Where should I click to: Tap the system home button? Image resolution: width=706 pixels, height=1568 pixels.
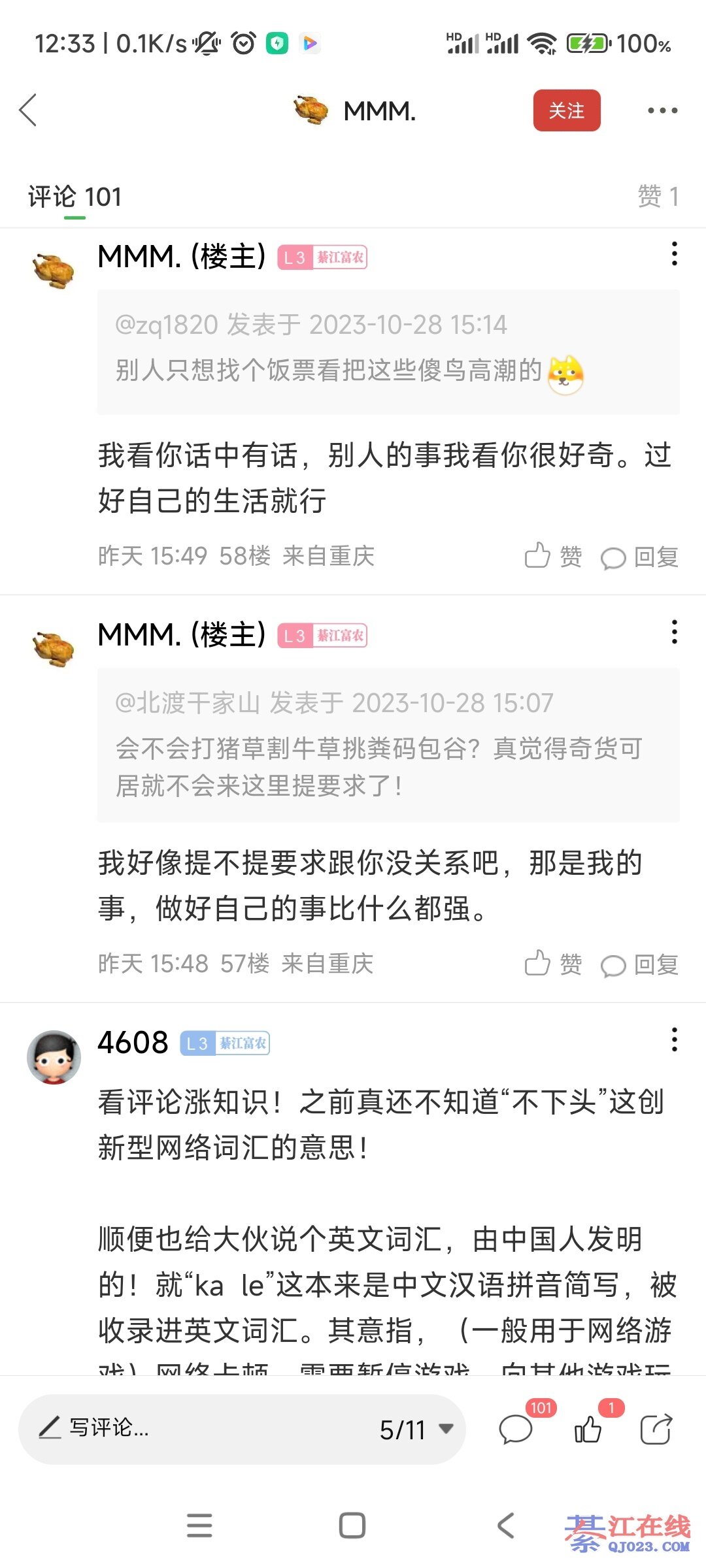(x=352, y=1526)
